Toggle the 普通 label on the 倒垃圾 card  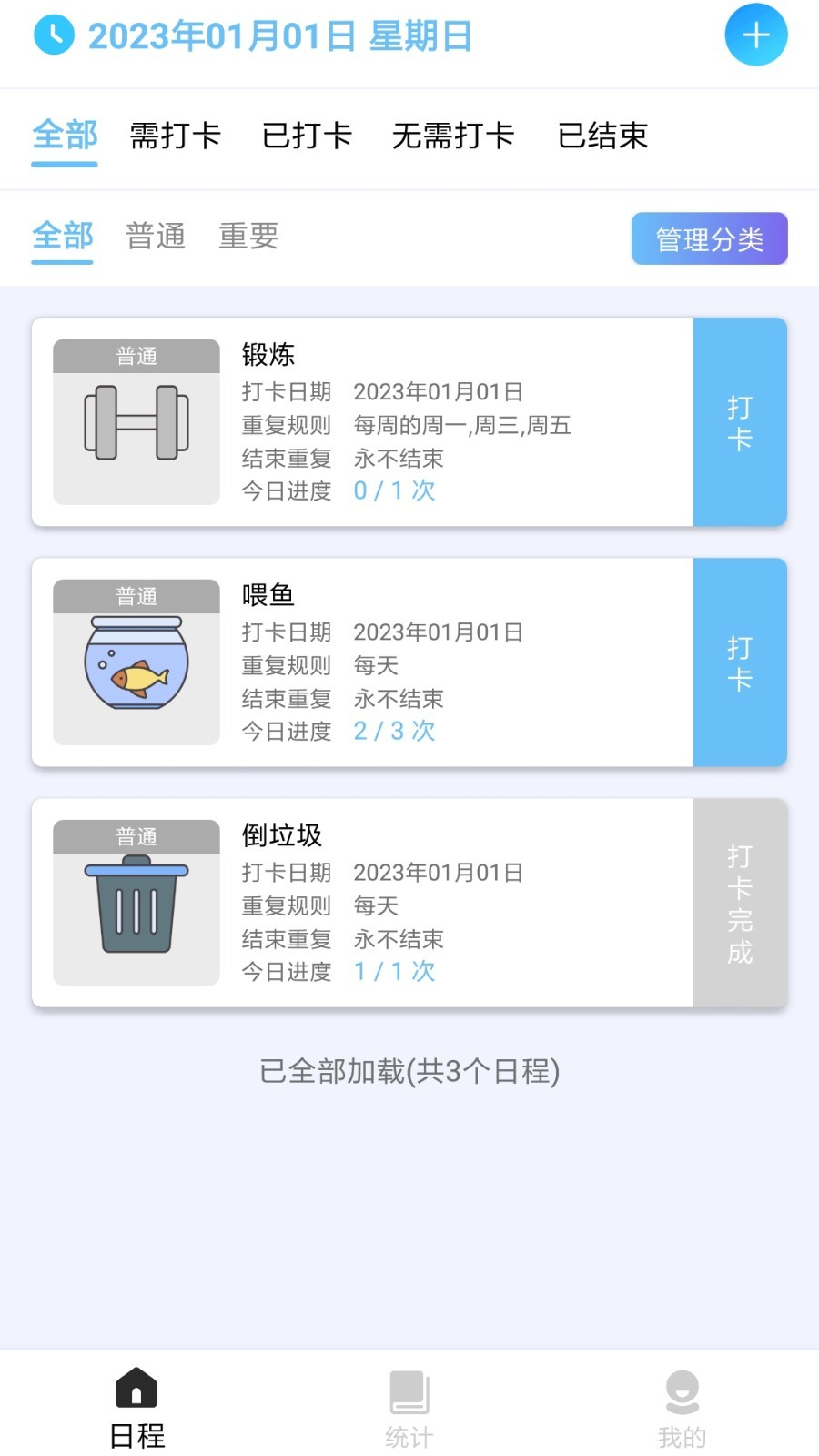(x=136, y=836)
